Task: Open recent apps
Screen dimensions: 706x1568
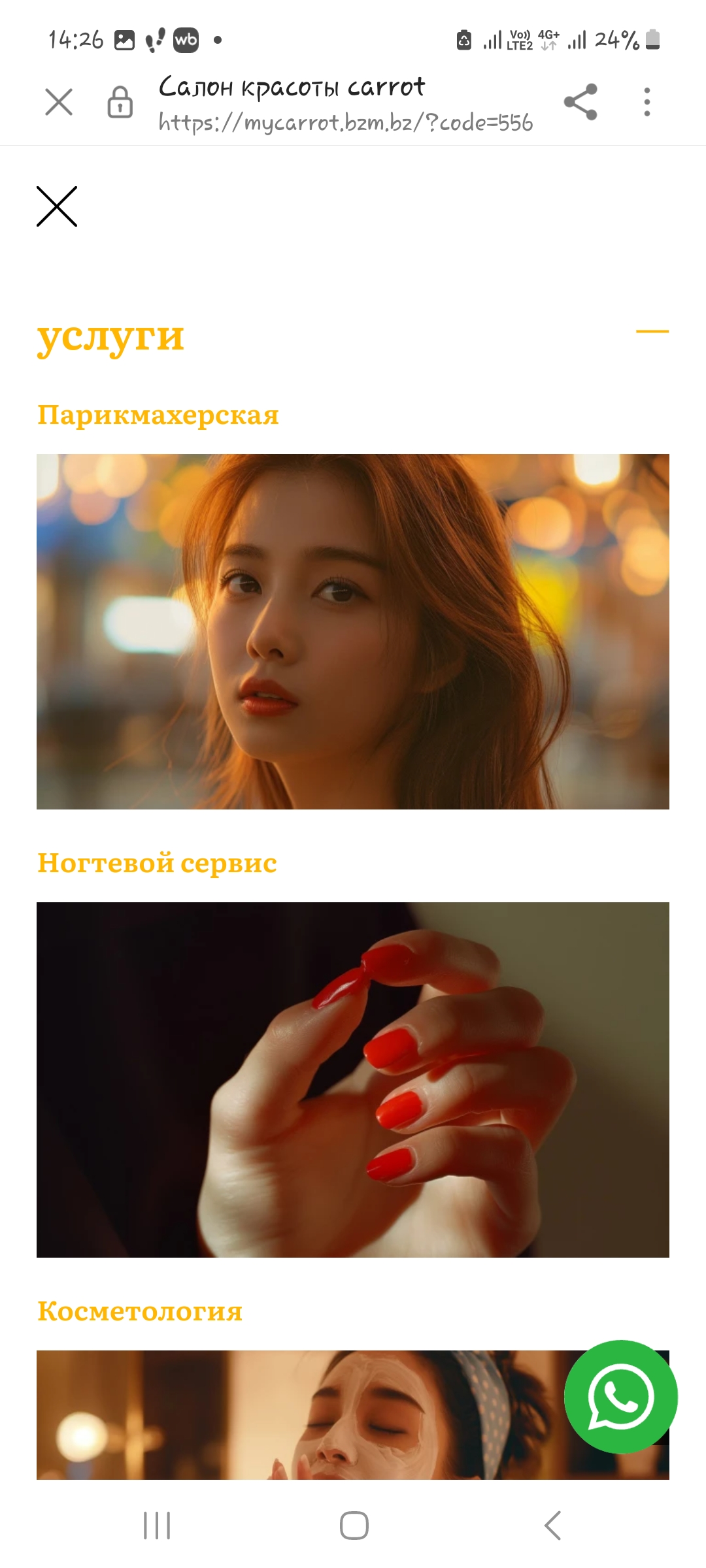Action: pos(157,1526)
